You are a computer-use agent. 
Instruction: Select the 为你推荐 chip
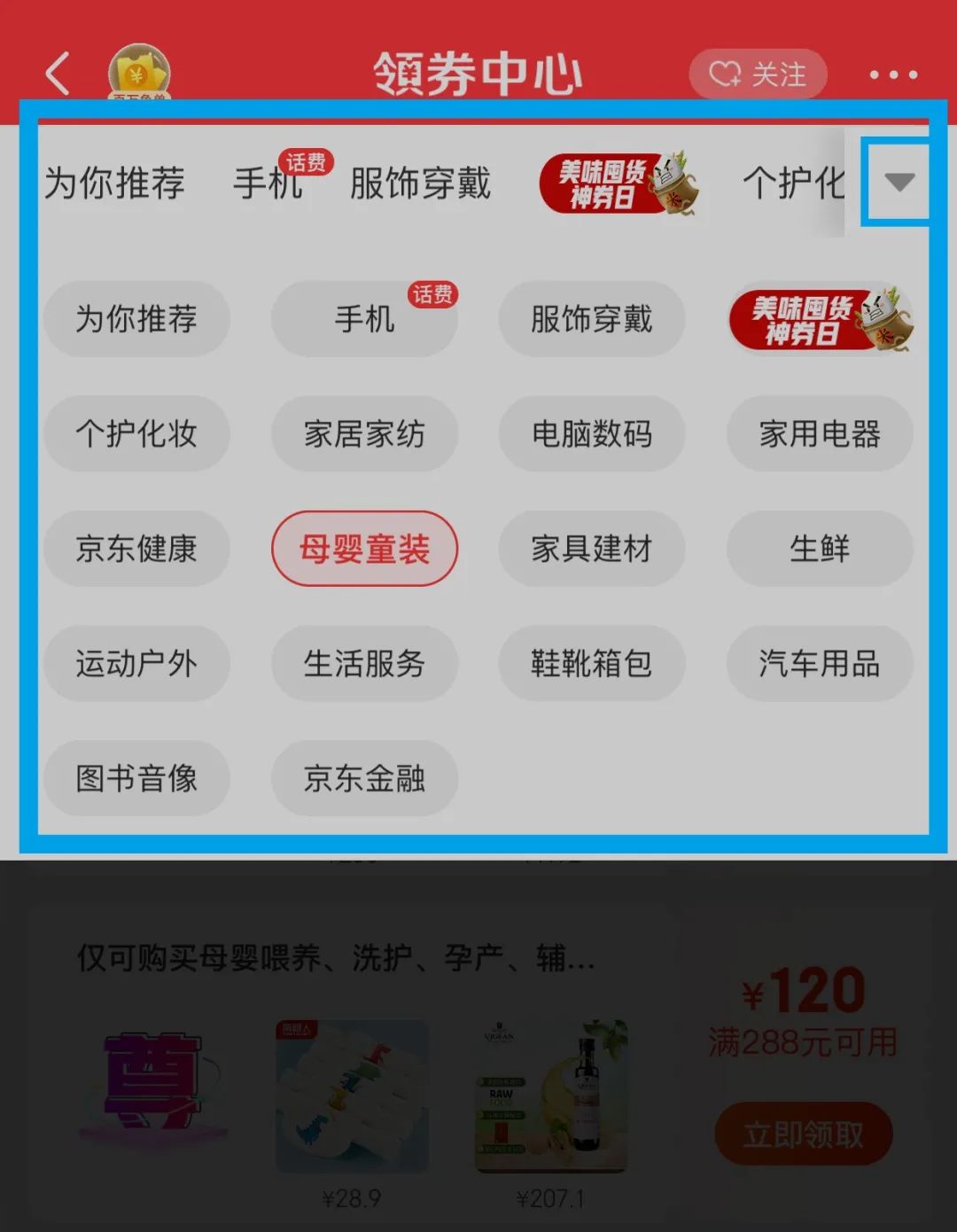point(136,319)
